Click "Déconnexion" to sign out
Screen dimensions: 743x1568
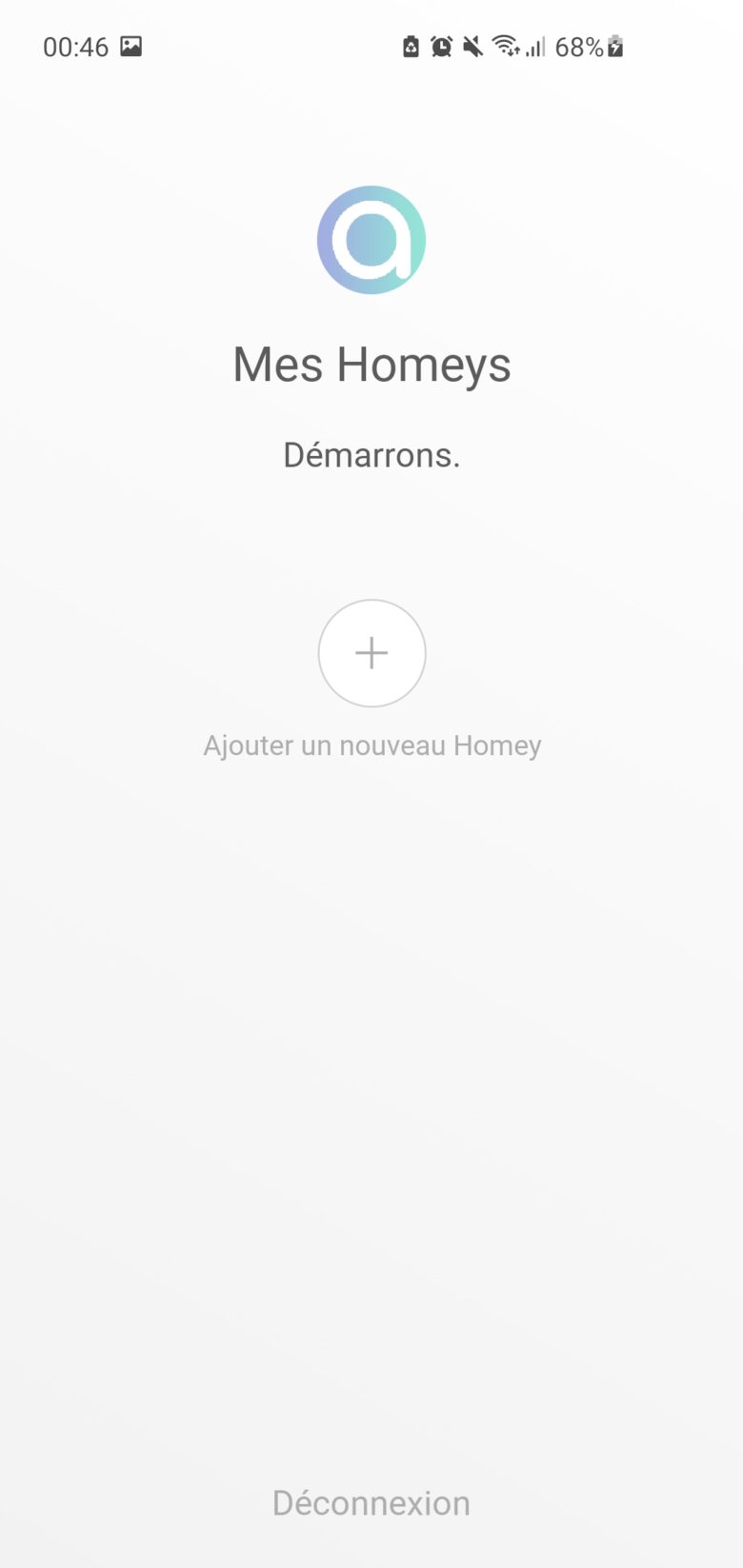coord(371,1502)
